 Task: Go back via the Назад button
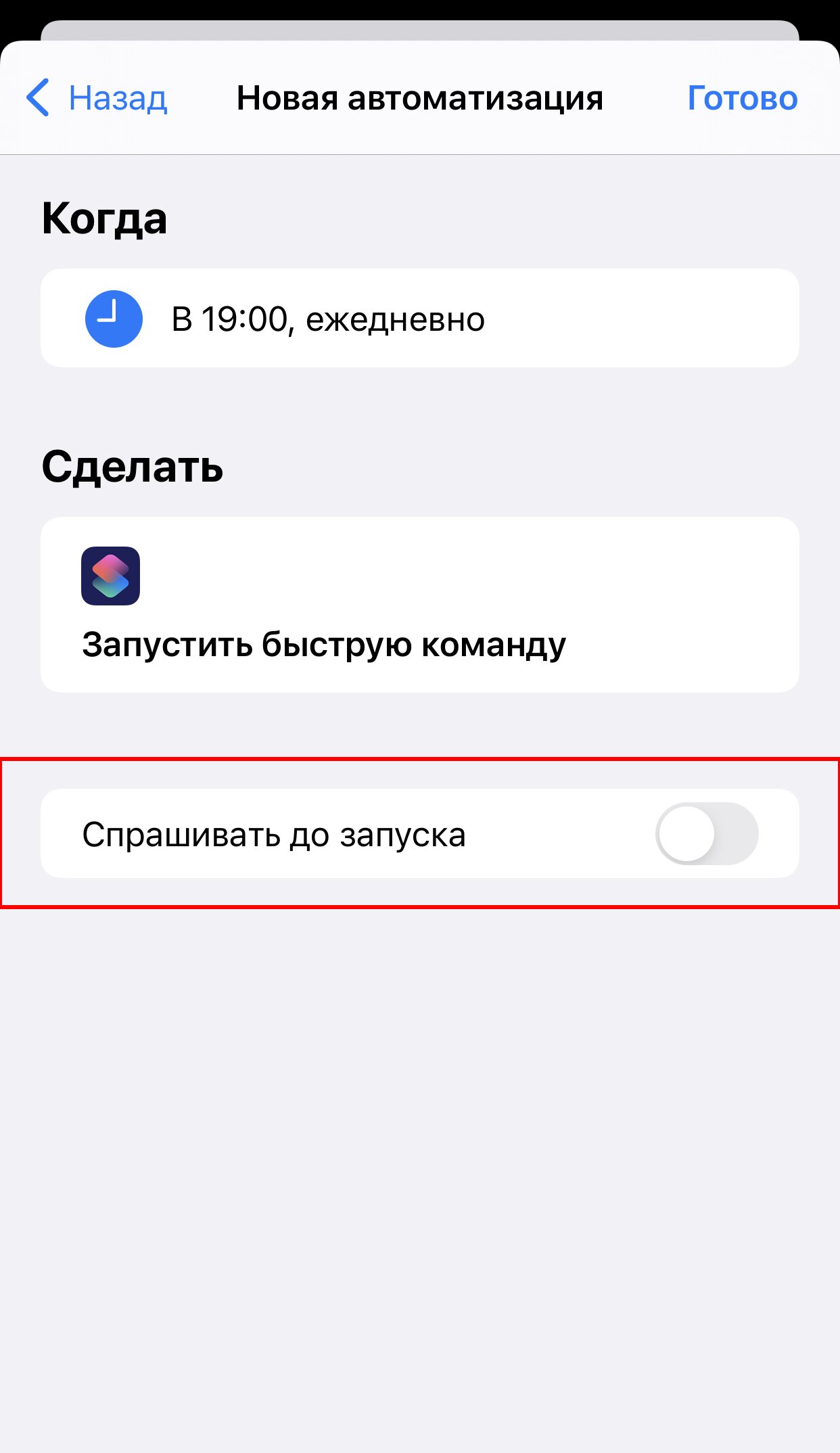click(x=97, y=98)
